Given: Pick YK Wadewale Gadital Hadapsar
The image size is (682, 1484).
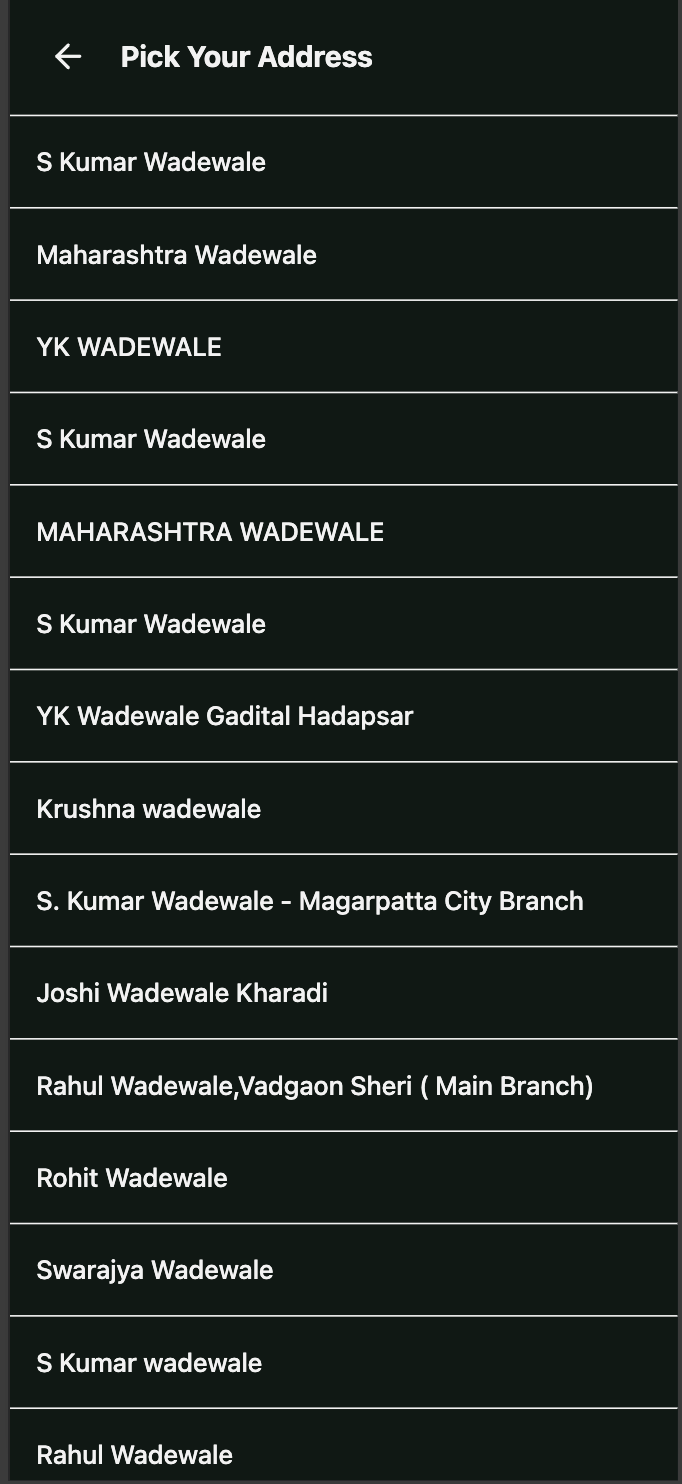Looking at the screenshot, I should click(225, 716).
